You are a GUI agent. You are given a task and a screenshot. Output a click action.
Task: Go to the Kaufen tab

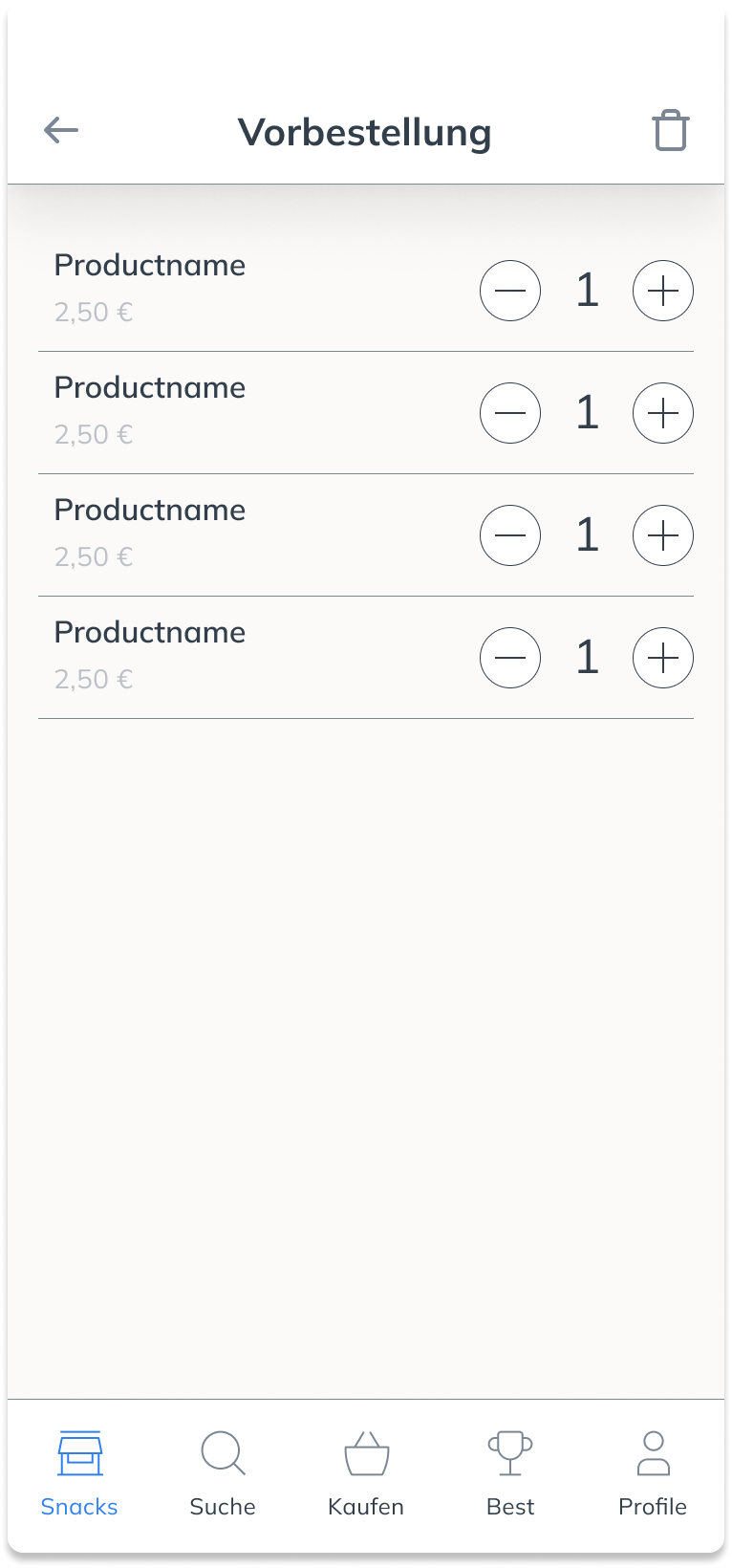[366, 1473]
